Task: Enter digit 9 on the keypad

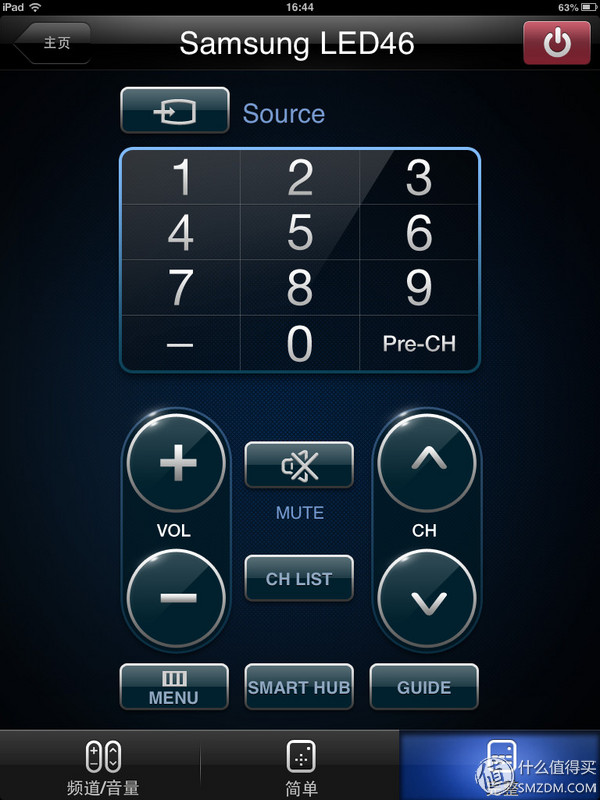Action: tap(418, 288)
